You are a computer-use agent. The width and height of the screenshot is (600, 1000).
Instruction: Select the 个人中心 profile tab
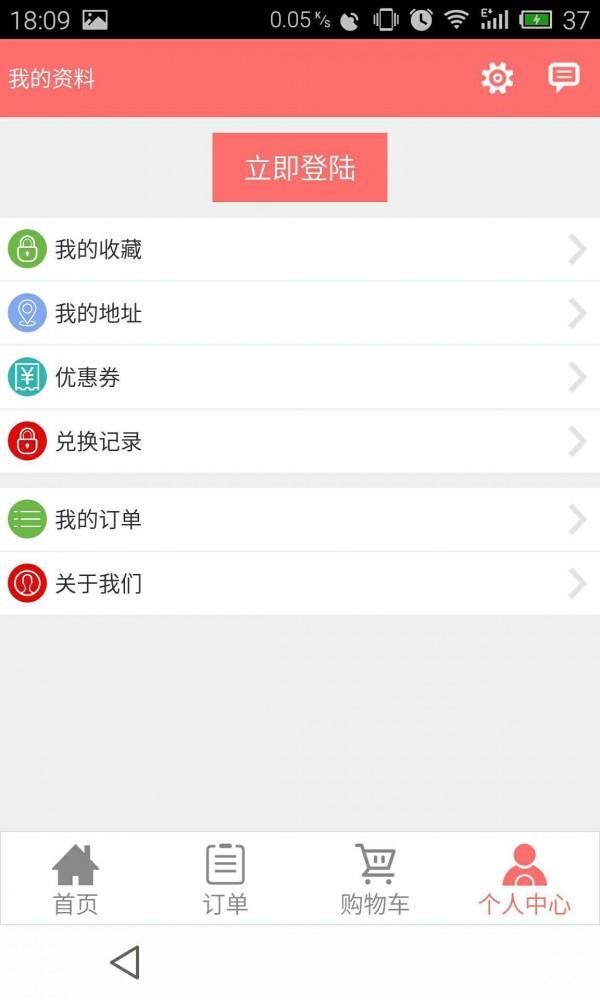(524, 879)
